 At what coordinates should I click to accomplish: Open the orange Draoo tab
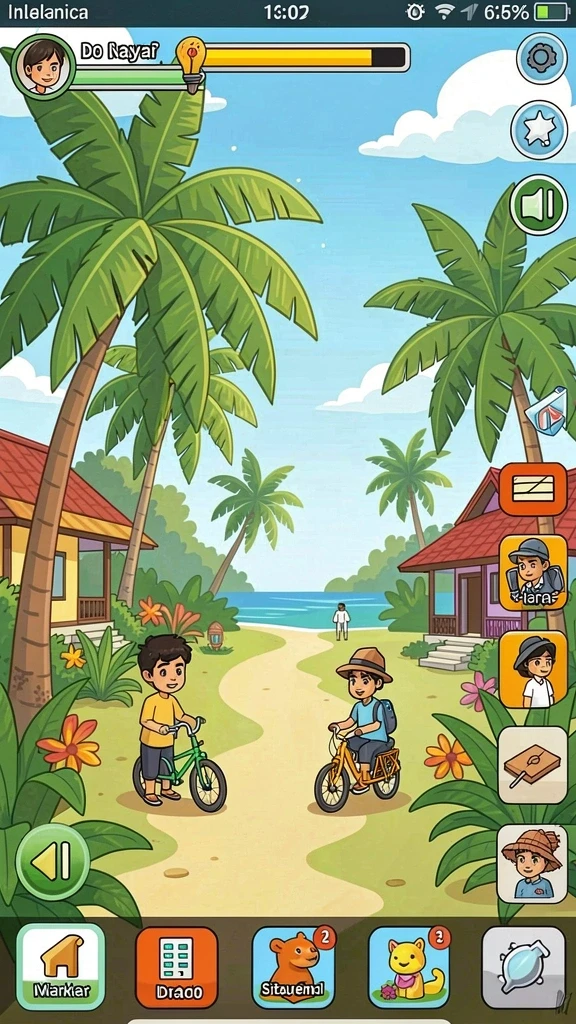(x=176, y=967)
